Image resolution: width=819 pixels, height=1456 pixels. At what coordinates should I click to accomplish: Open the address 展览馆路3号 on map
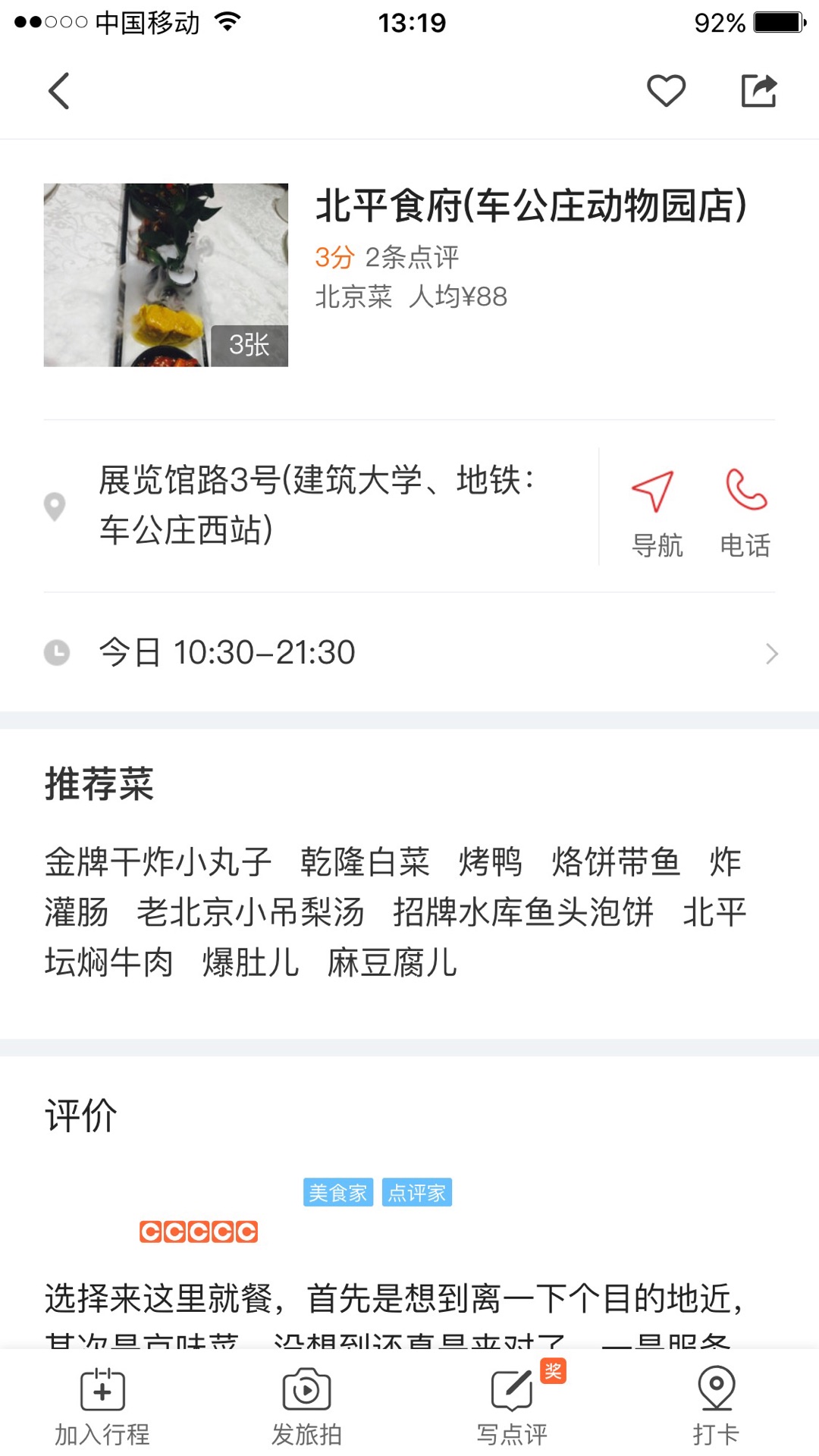(x=318, y=505)
